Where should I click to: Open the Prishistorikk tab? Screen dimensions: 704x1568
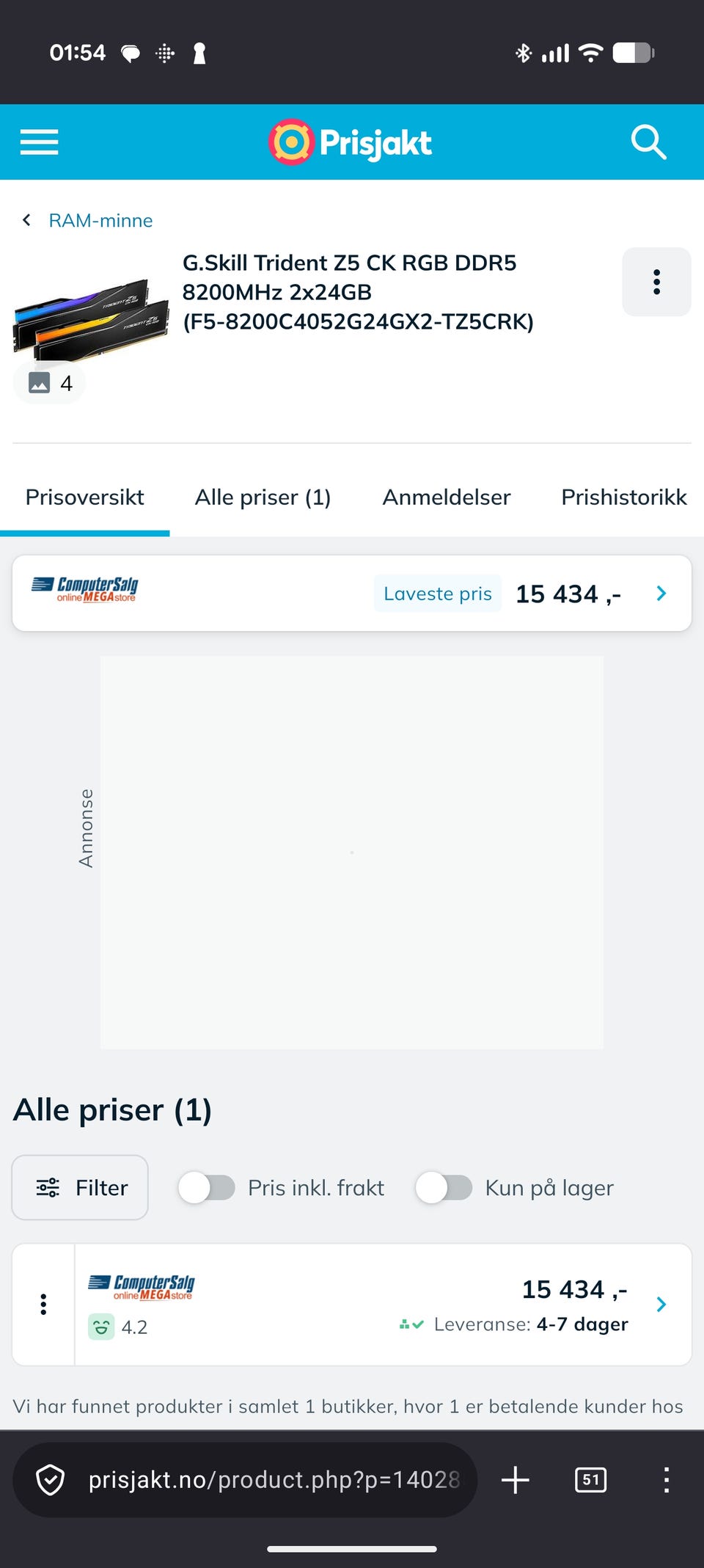[623, 497]
